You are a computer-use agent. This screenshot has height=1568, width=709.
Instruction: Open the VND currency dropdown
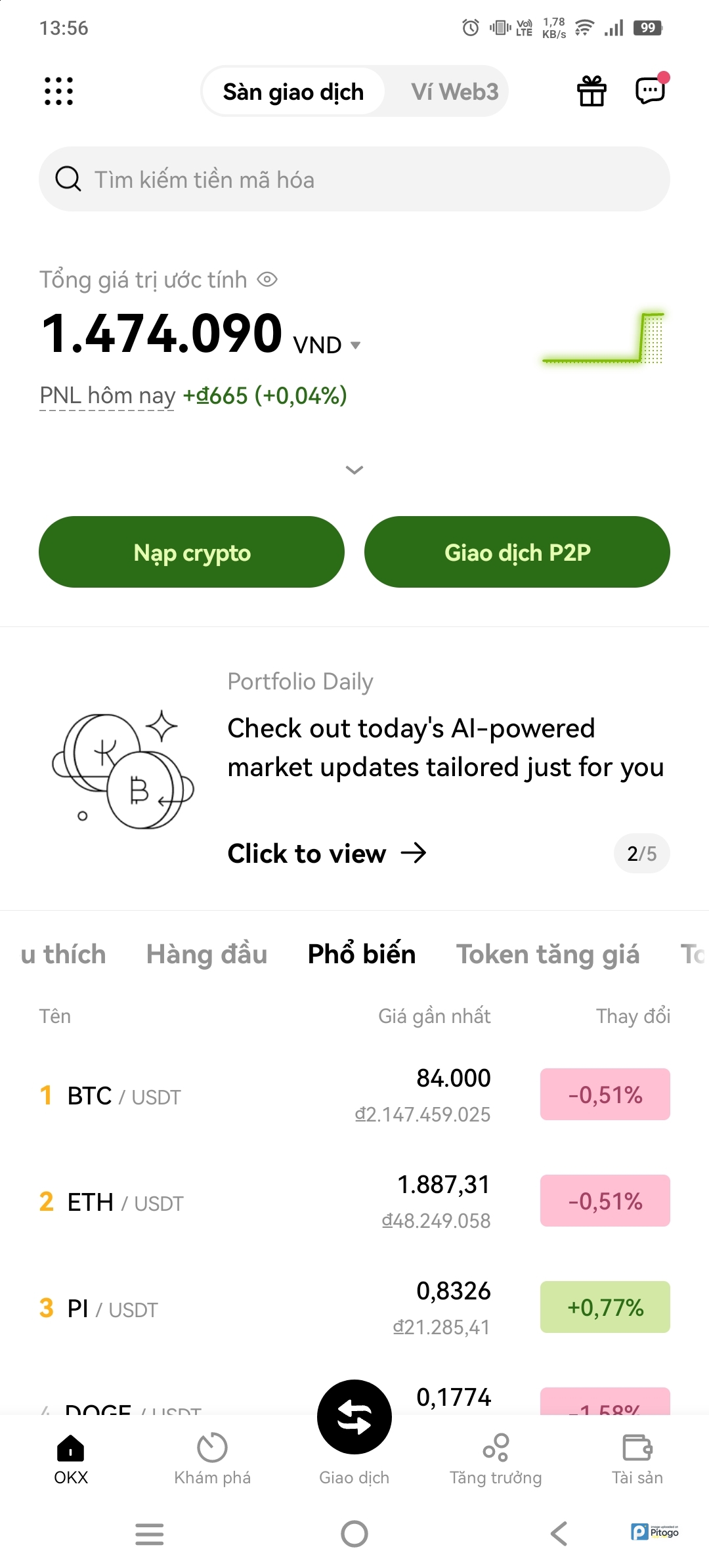coord(327,345)
